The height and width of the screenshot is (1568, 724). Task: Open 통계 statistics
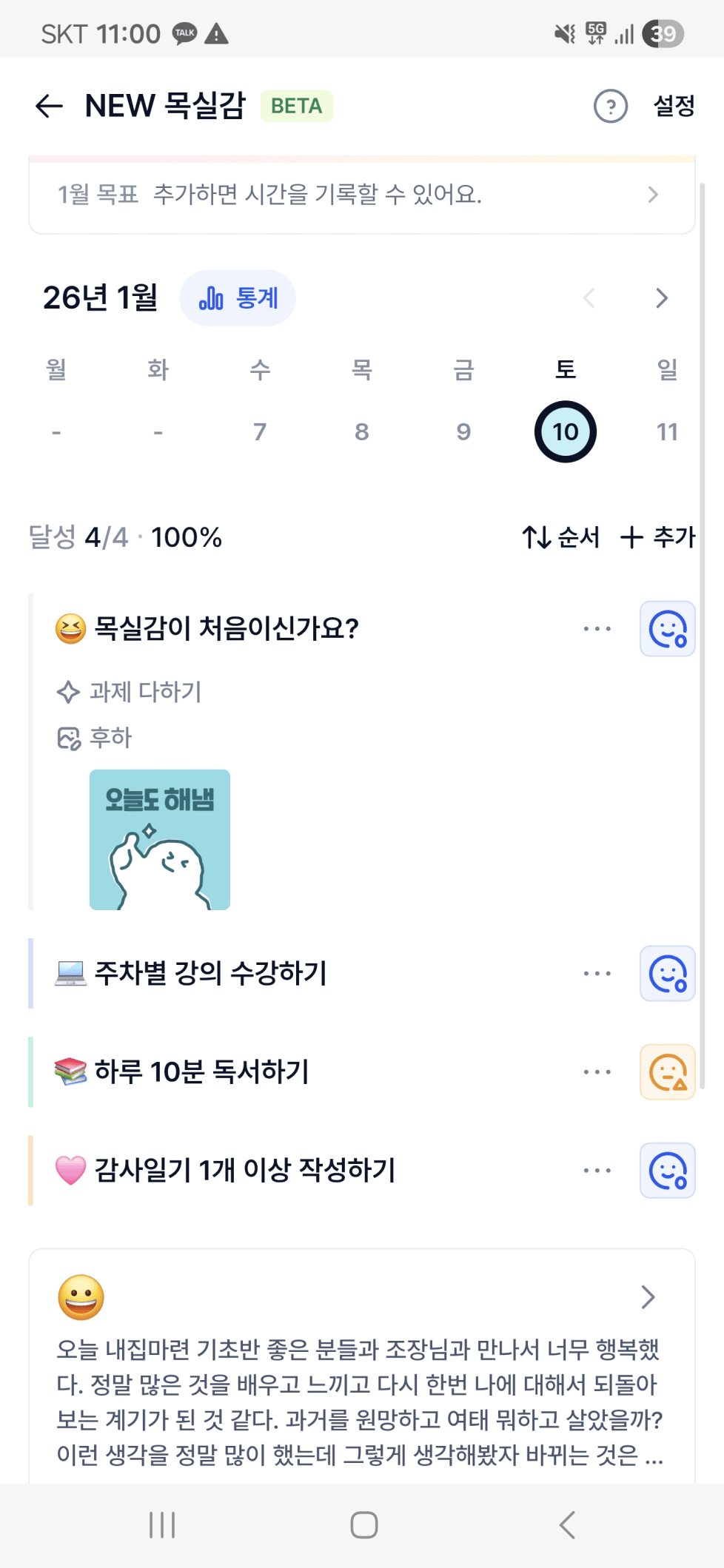tap(238, 298)
